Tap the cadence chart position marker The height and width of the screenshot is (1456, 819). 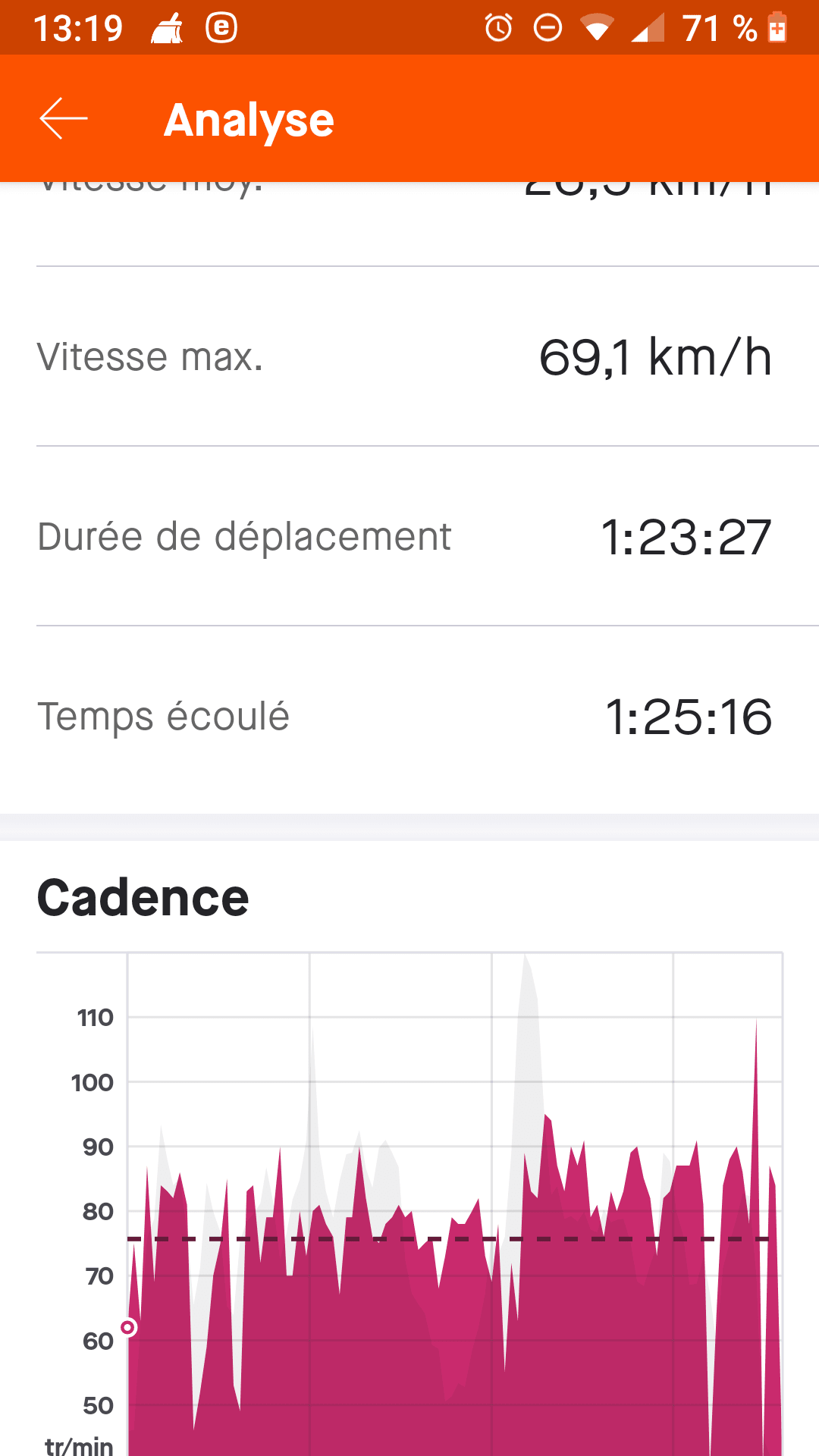click(x=128, y=1327)
